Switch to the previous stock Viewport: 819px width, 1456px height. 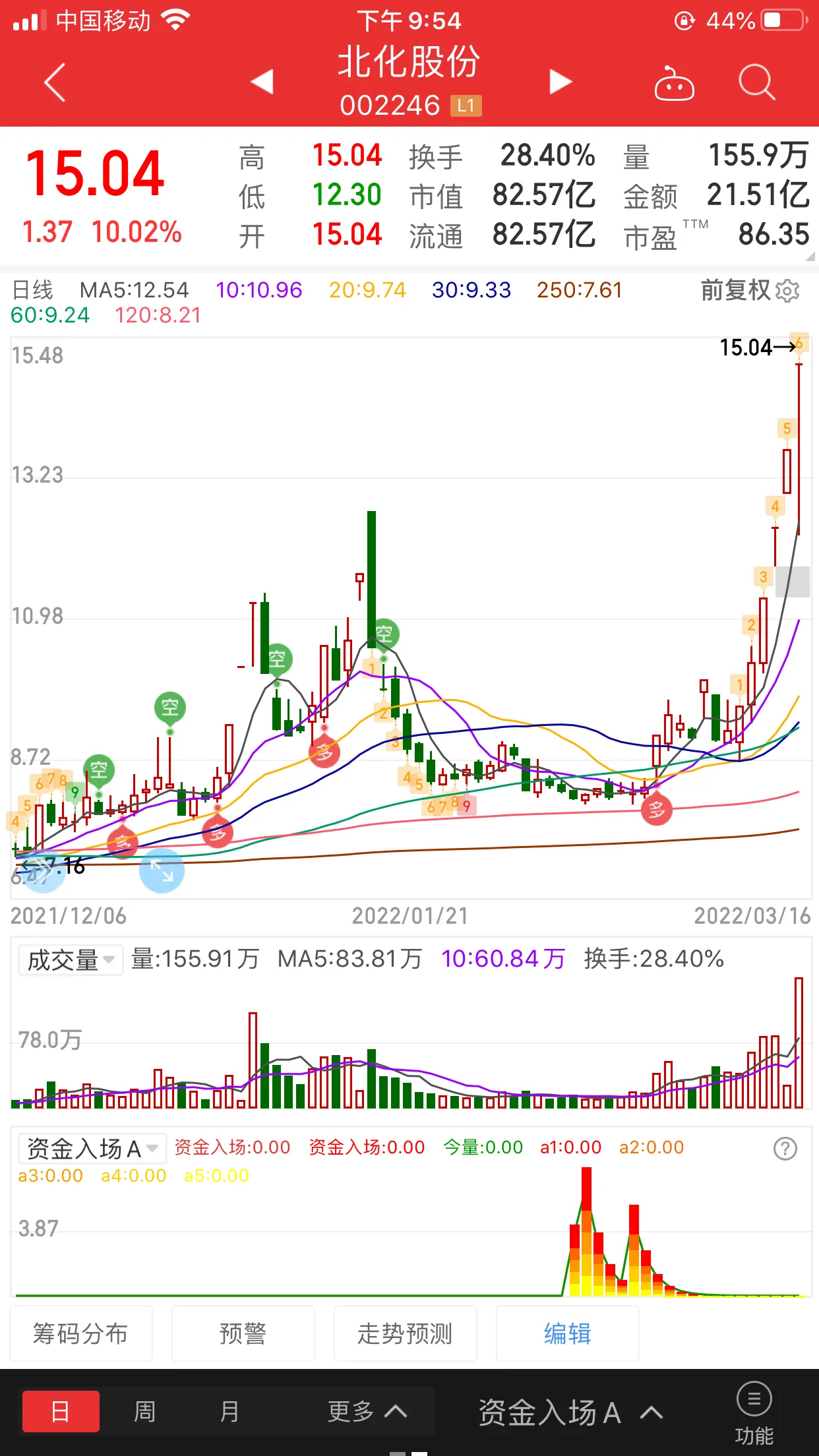(262, 82)
